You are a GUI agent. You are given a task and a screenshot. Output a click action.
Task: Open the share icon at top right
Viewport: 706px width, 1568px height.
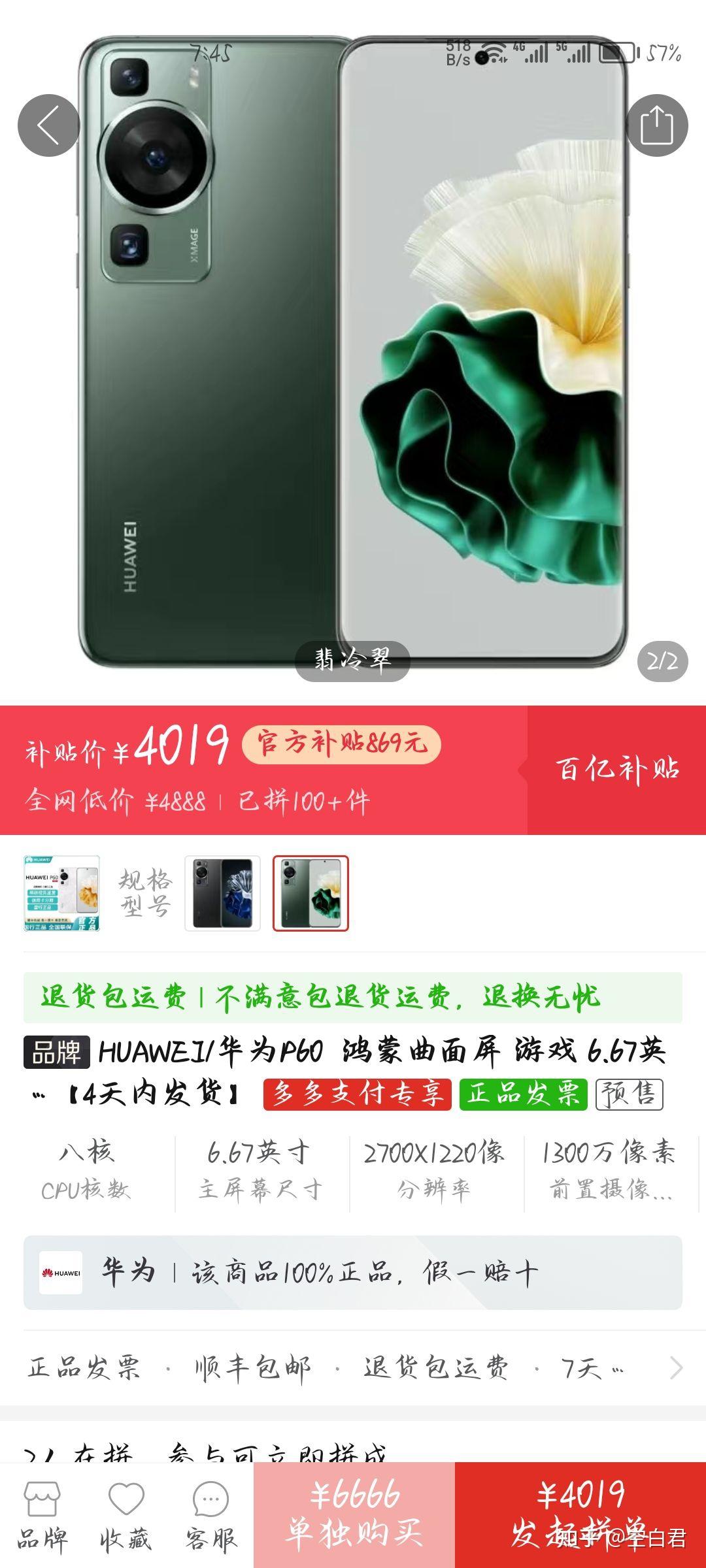(657, 124)
